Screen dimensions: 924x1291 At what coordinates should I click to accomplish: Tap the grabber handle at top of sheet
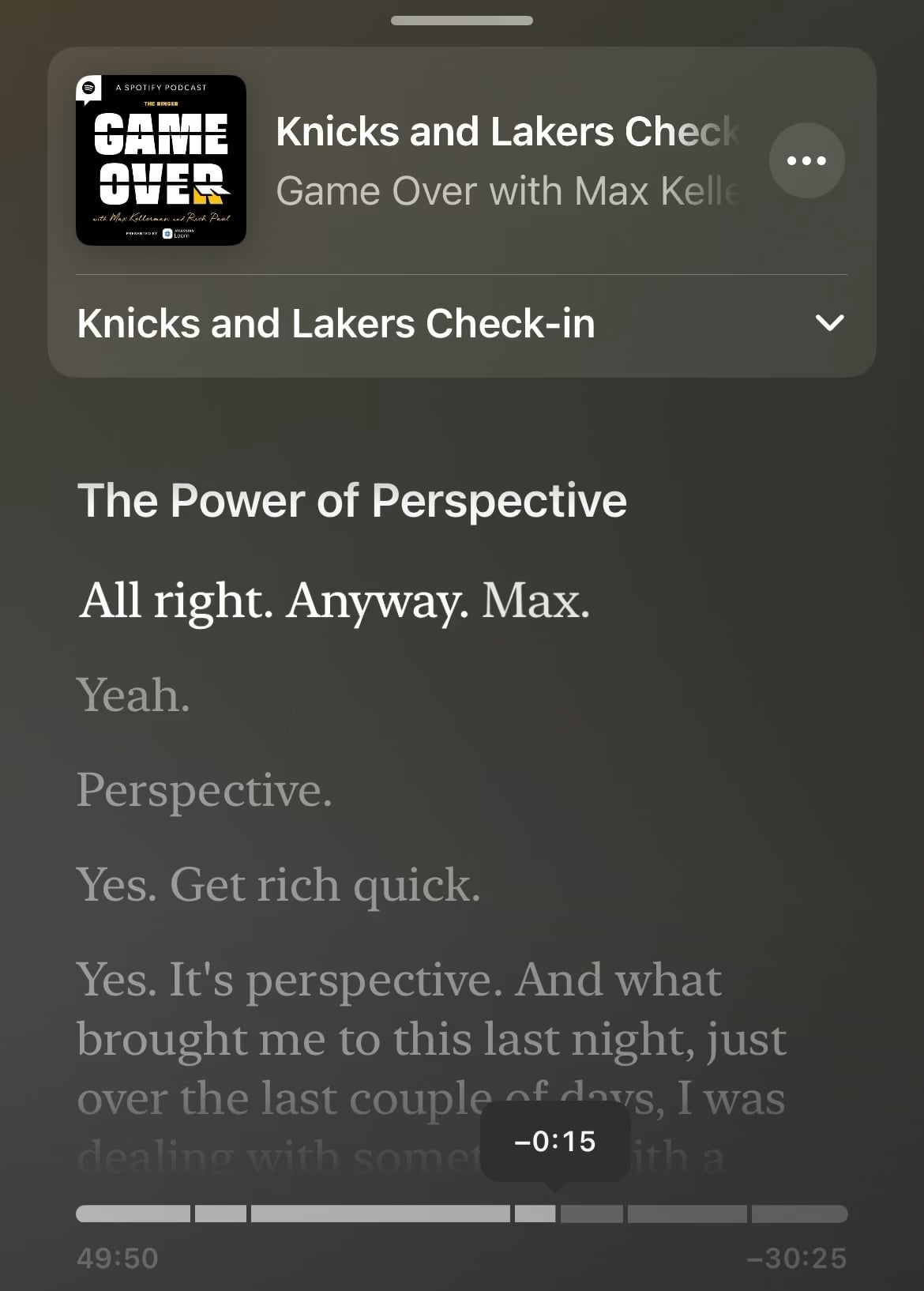coord(461,21)
